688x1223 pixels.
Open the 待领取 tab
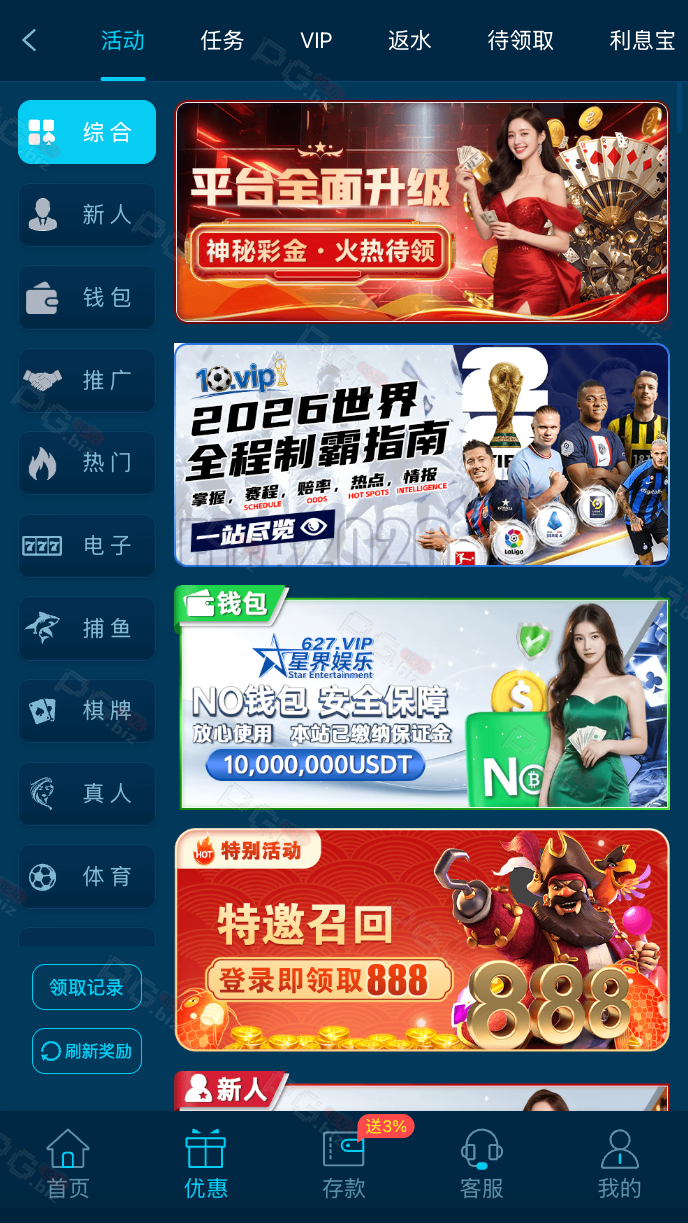(x=520, y=41)
